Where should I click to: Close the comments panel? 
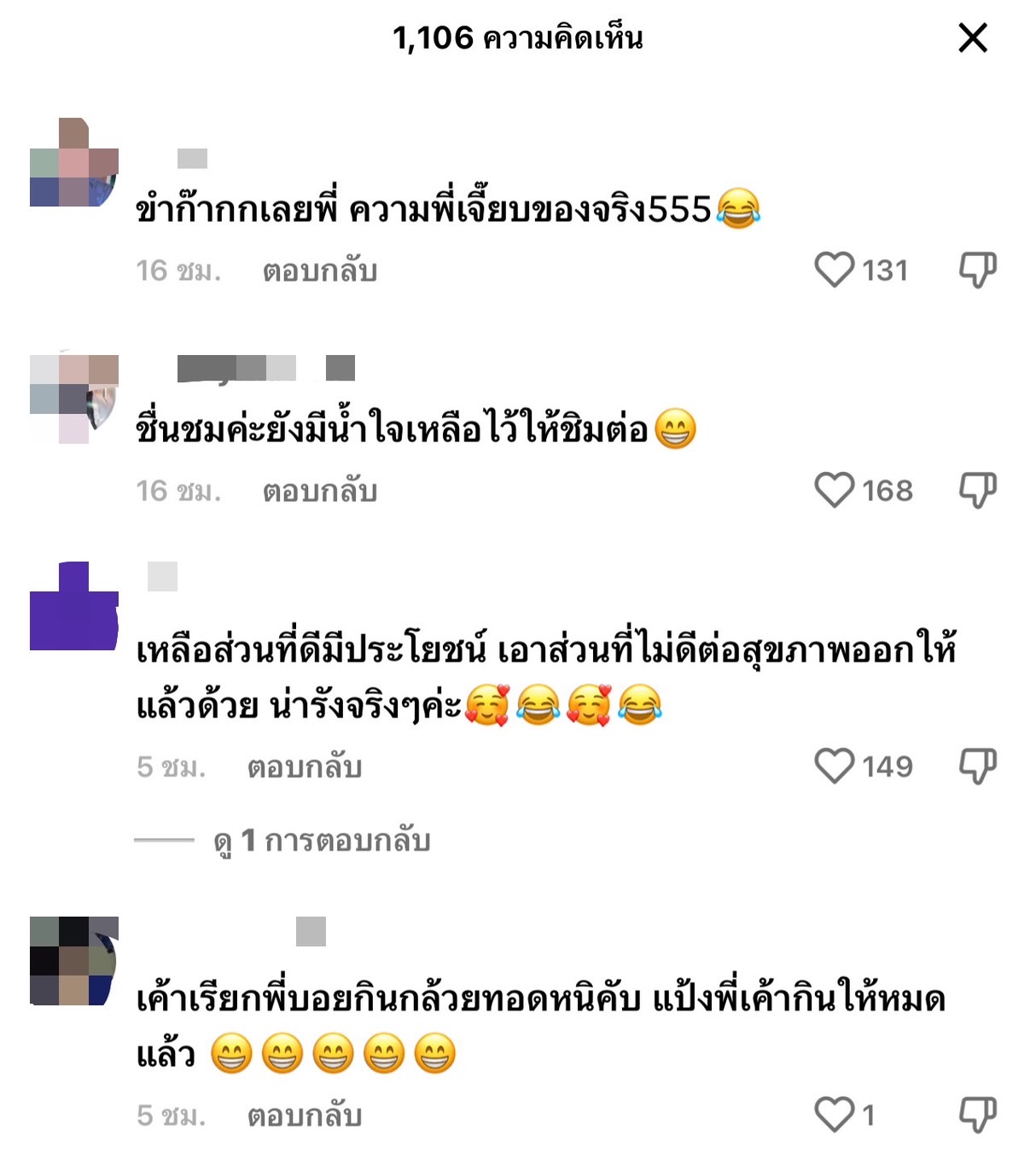click(972, 38)
